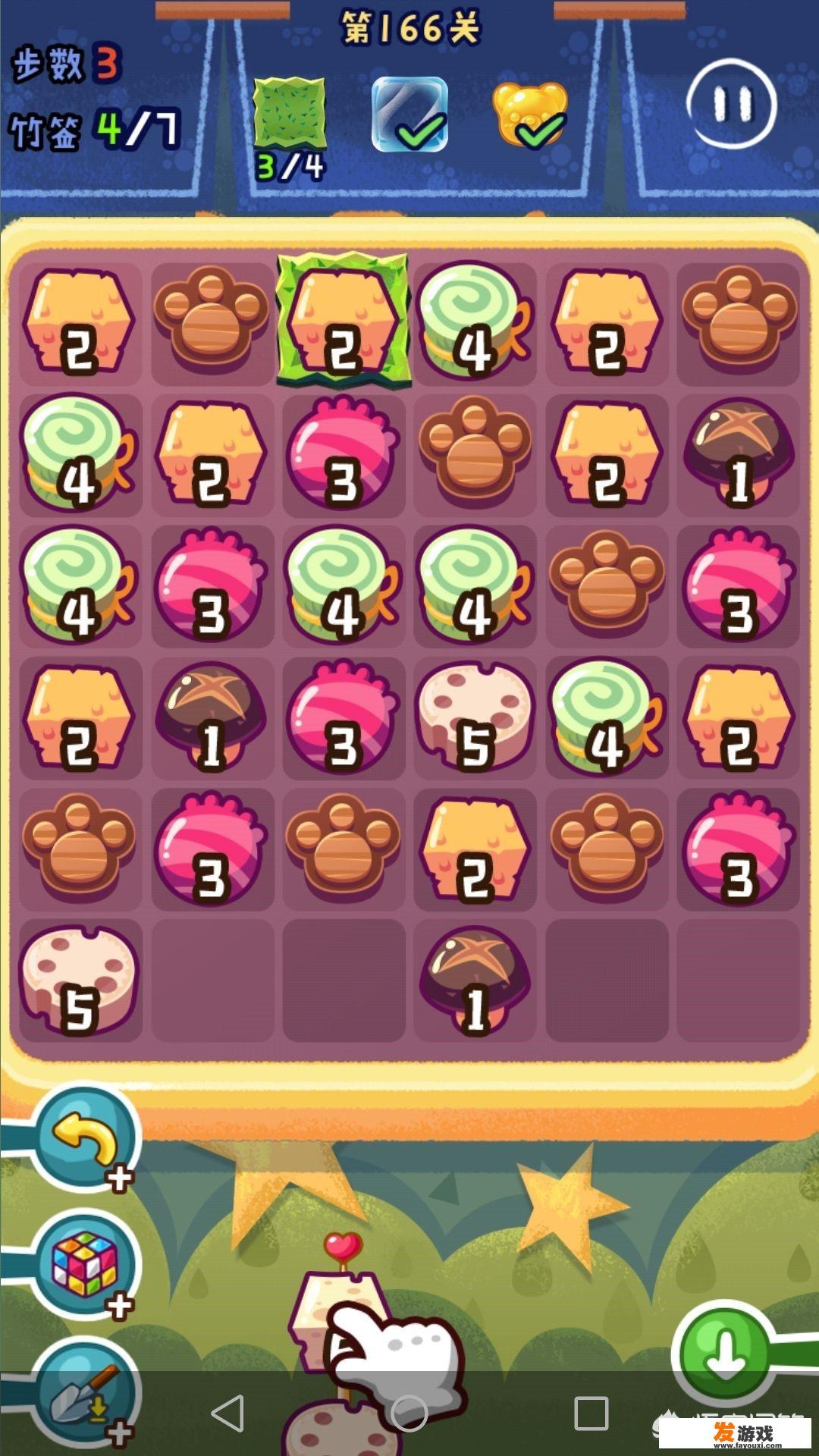Tap the mushroom tile in bottom row
The image size is (819, 1456).
[475, 980]
